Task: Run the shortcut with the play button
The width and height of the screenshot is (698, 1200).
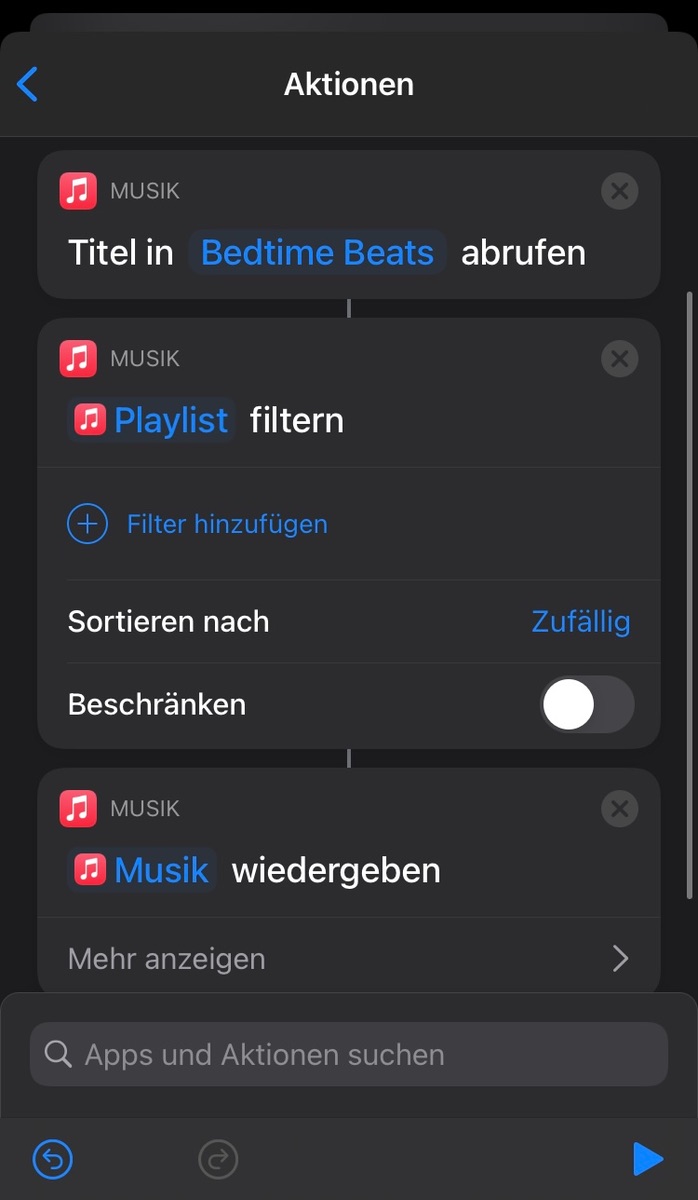Action: 647,1160
